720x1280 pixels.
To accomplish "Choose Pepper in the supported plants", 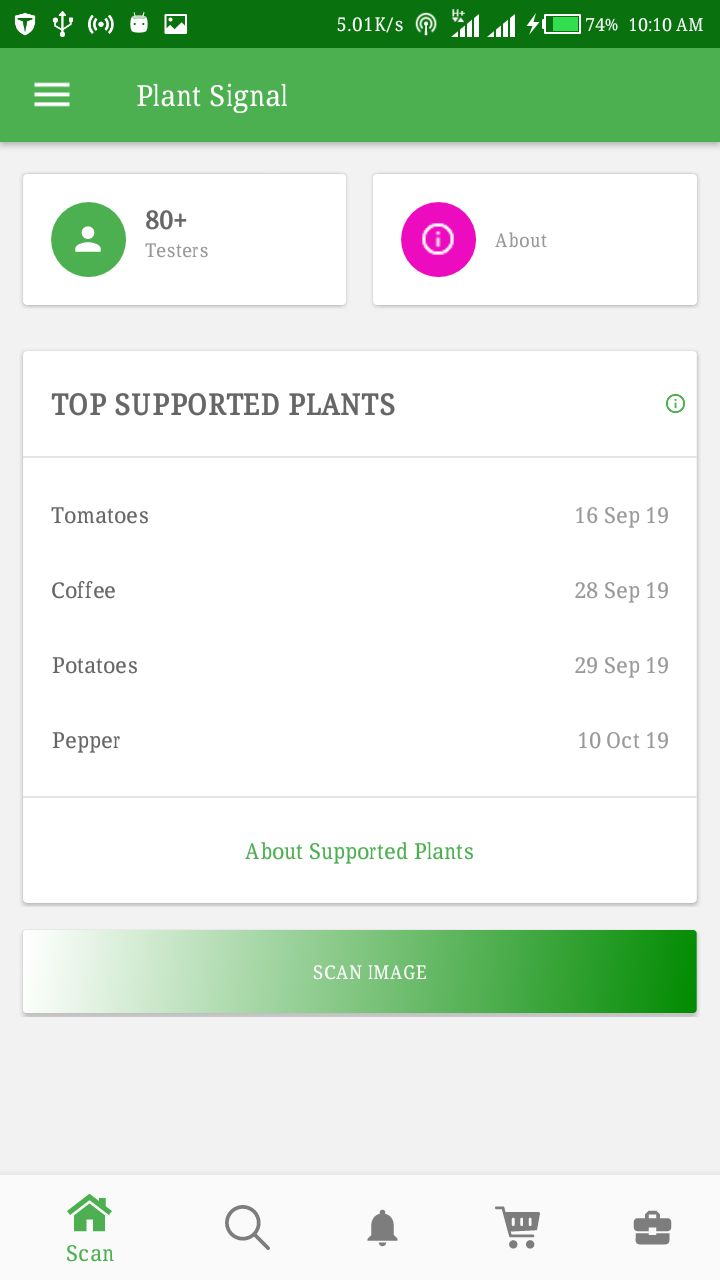I will pos(360,741).
